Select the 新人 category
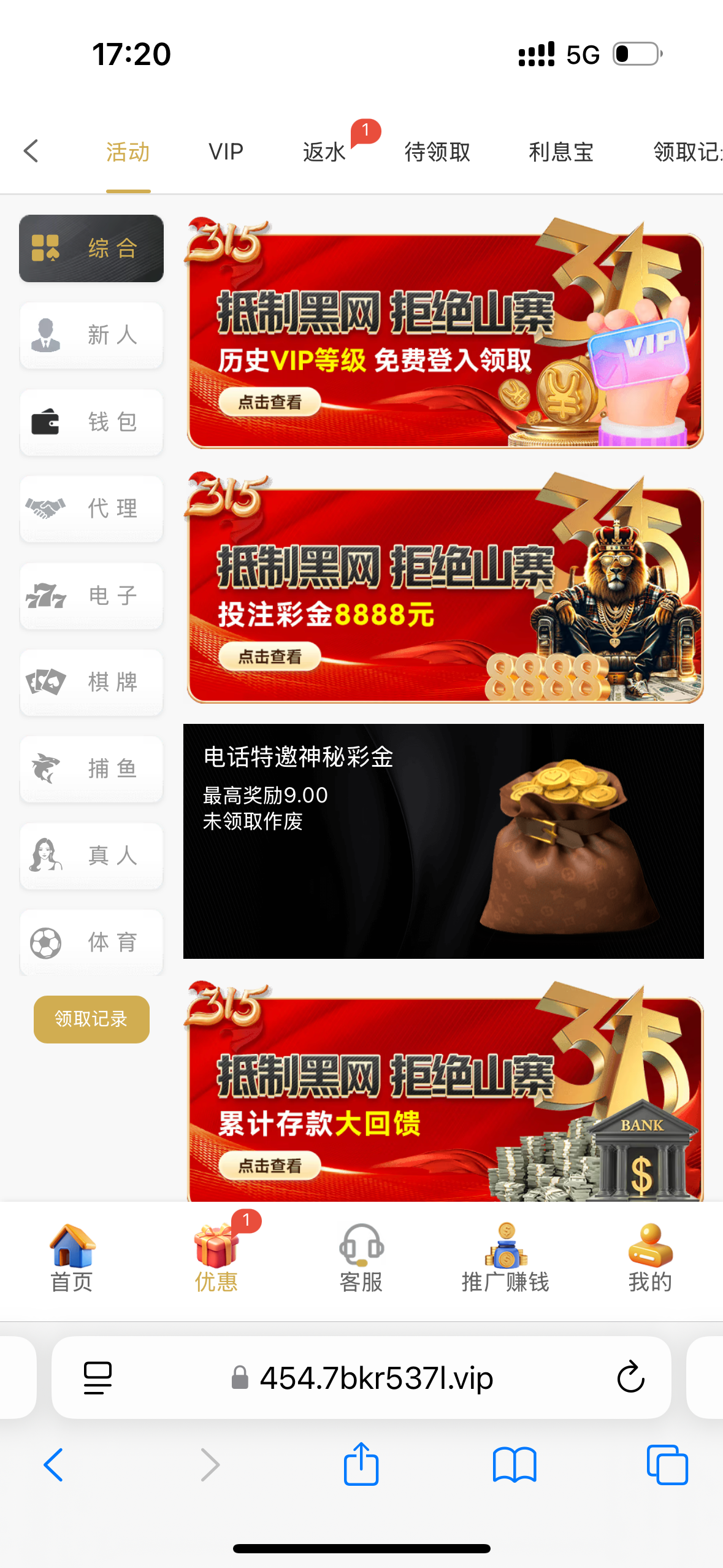The height and width of the screenshot is (1568, 723). (91, 335)
